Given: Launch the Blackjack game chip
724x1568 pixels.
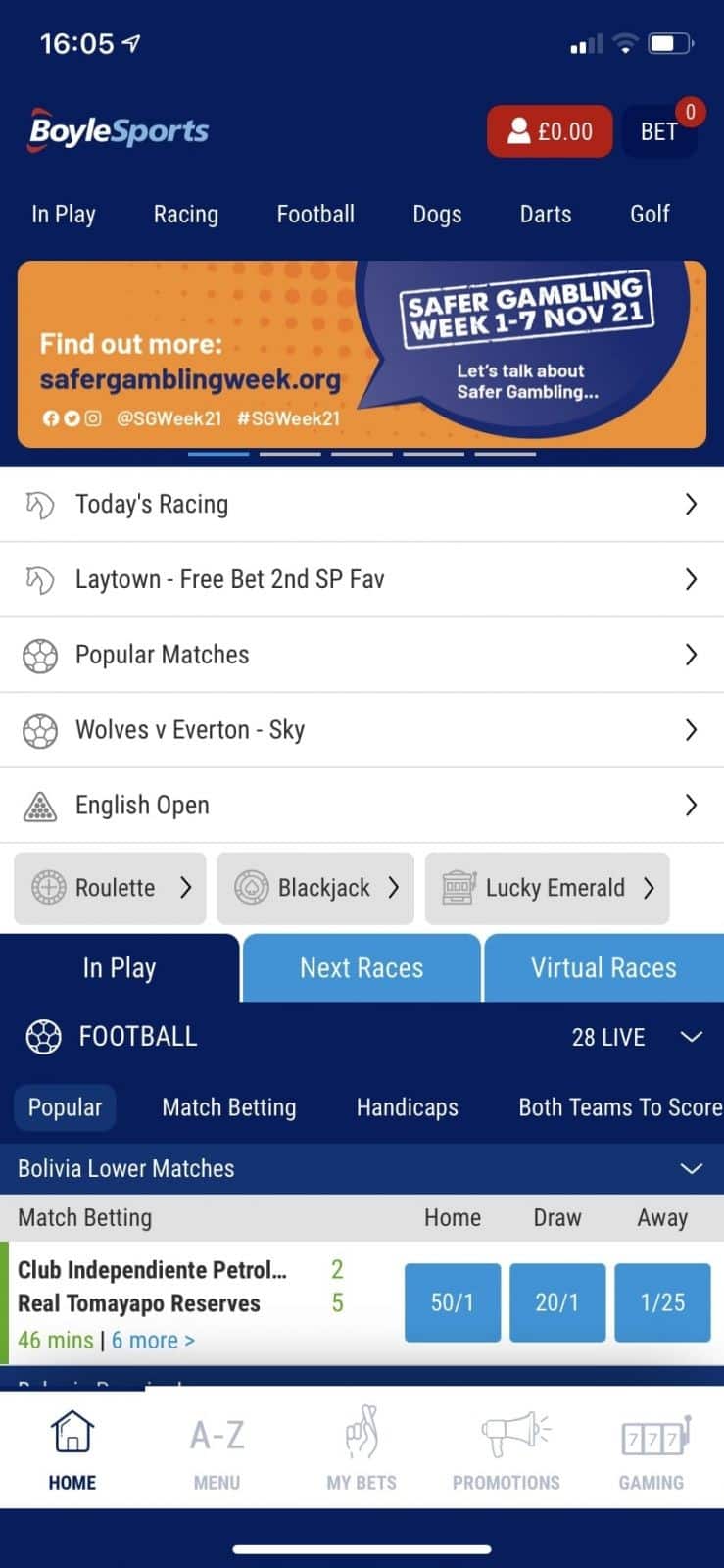Looking at the screenshot, I should (315, 888).
